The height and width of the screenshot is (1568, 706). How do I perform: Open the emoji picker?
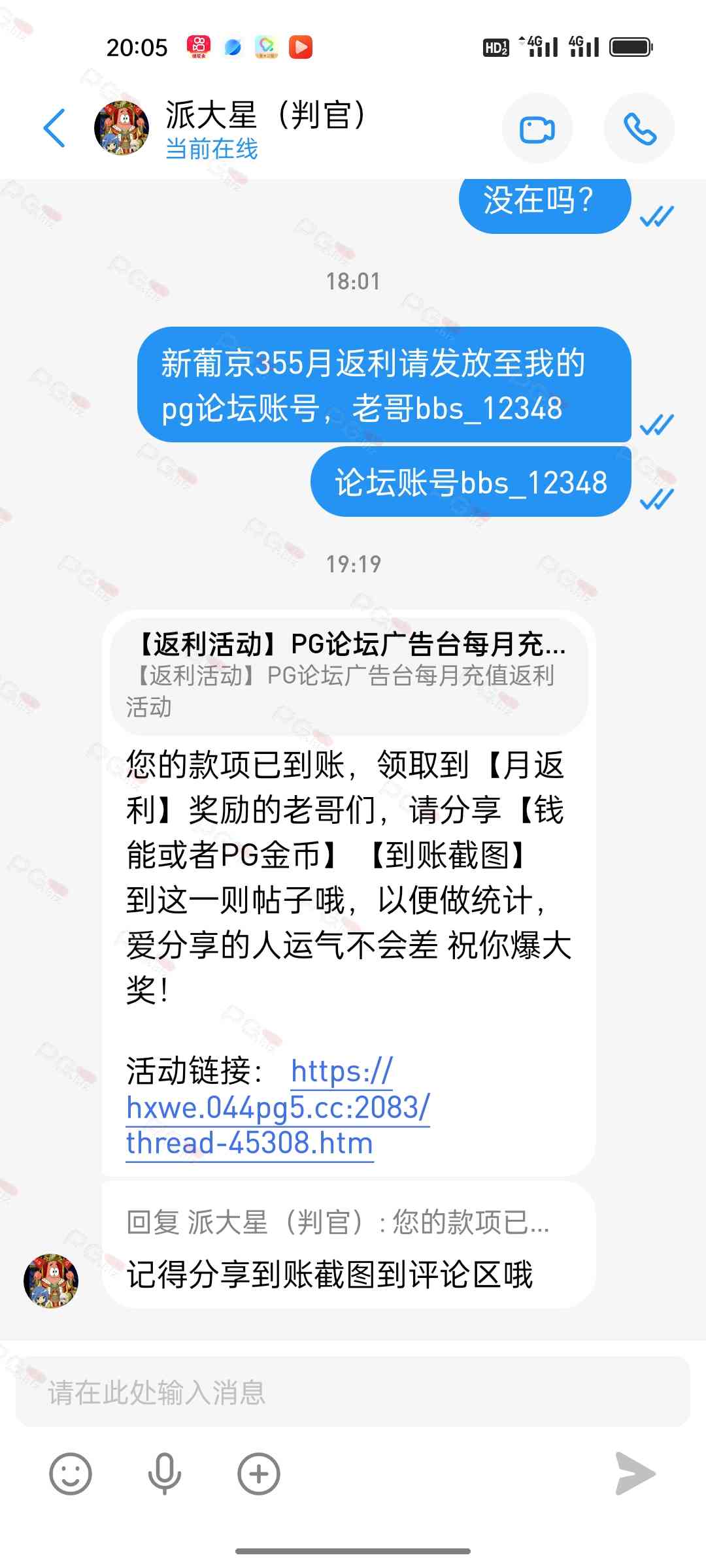(x=71, y=1474)
